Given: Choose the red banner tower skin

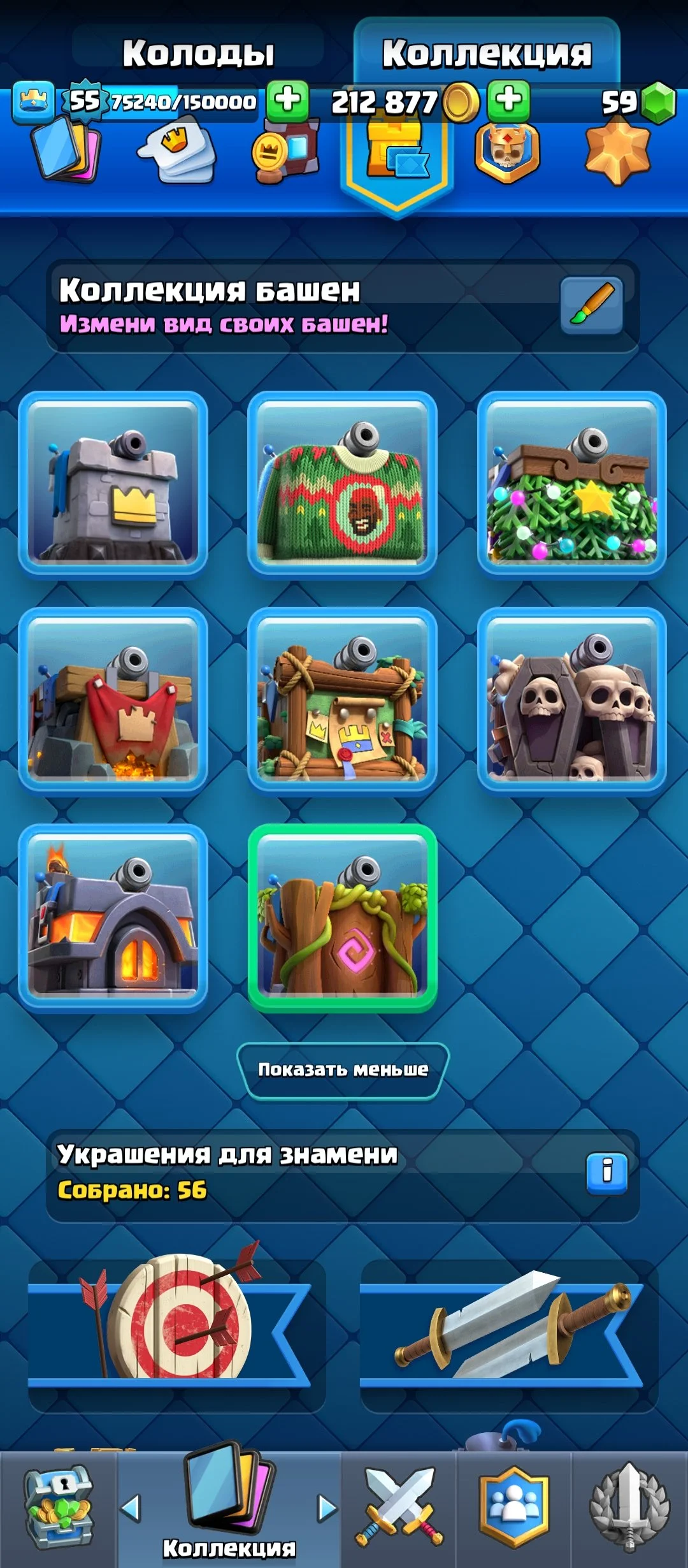Looking at the screenshot, I should tap(113, 699).
